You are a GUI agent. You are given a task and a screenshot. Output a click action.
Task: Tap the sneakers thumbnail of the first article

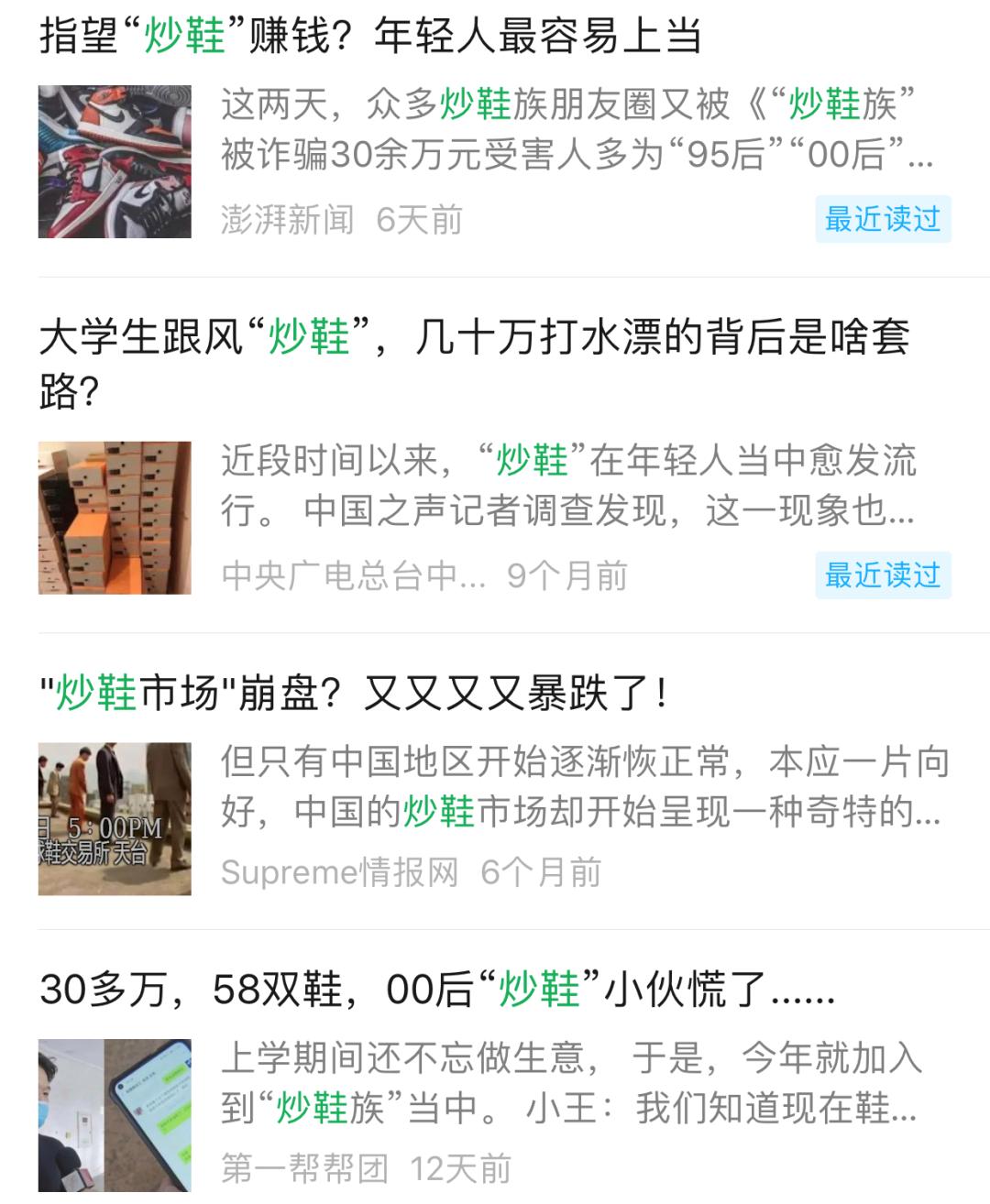[115, 160]
